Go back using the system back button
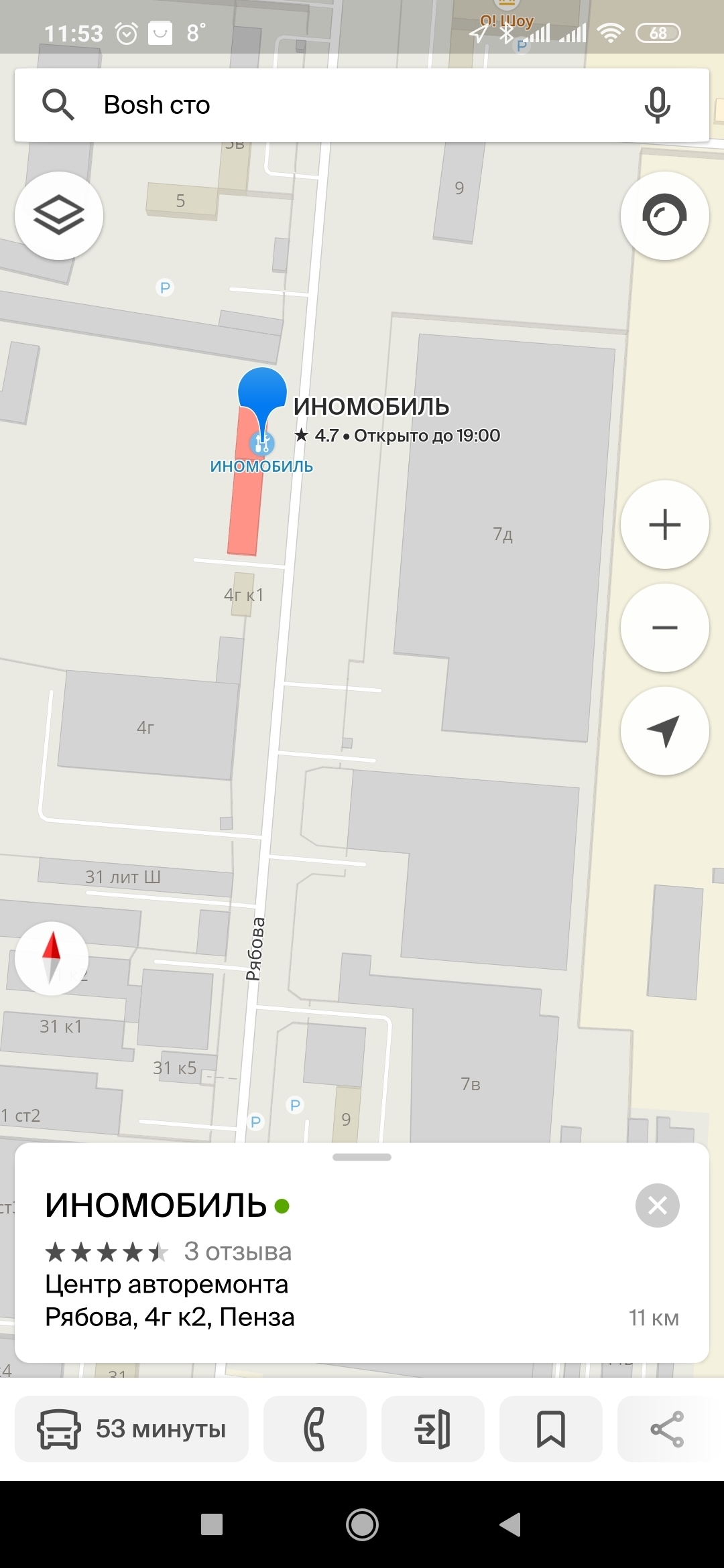This screenshot has width=724, height=1568. pos(511,1524)
